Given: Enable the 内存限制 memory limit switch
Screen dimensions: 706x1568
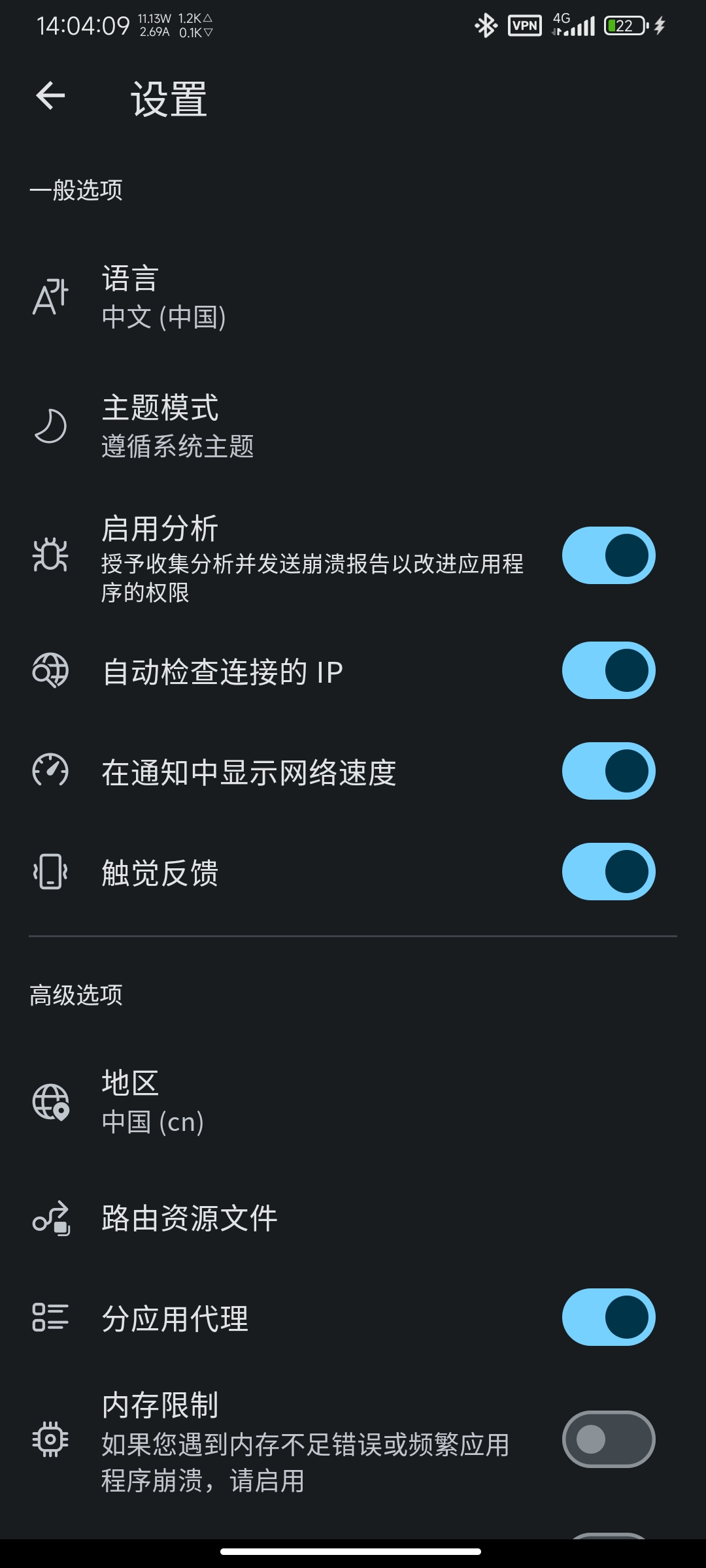Looking at the screenshot, I should 609,1439.
